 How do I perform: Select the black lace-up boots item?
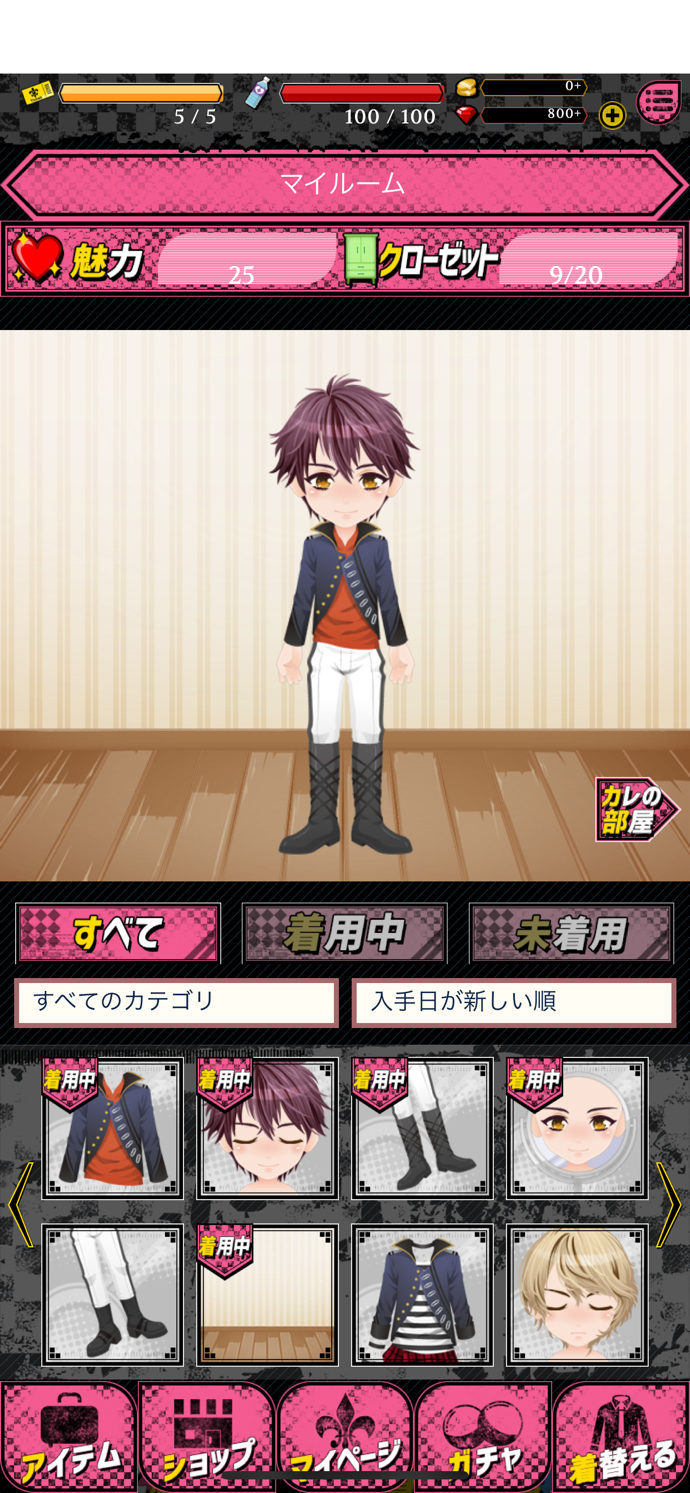[x=422, y=1128]
